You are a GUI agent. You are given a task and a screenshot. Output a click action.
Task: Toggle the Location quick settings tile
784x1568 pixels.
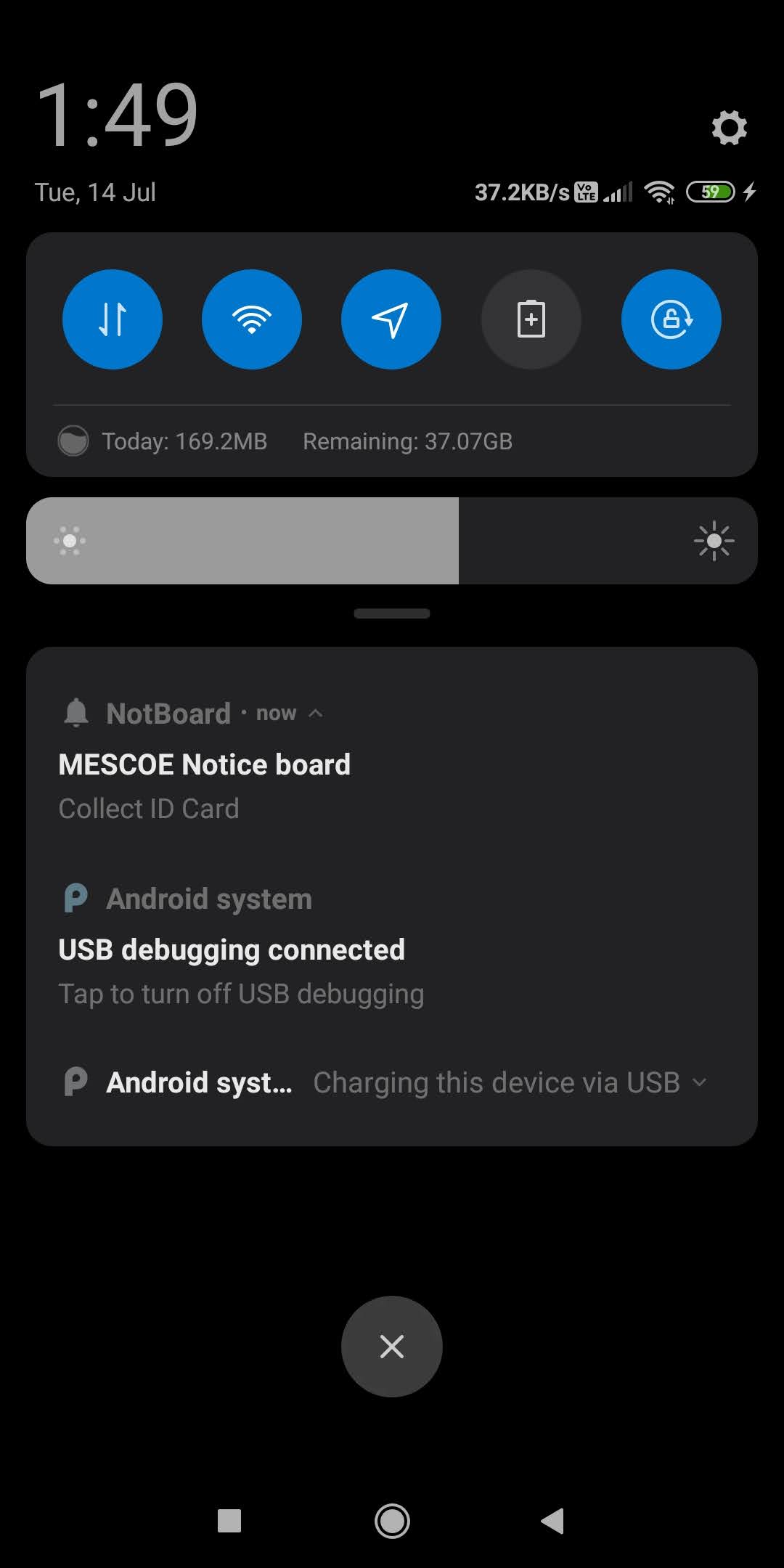pos(391,319)
